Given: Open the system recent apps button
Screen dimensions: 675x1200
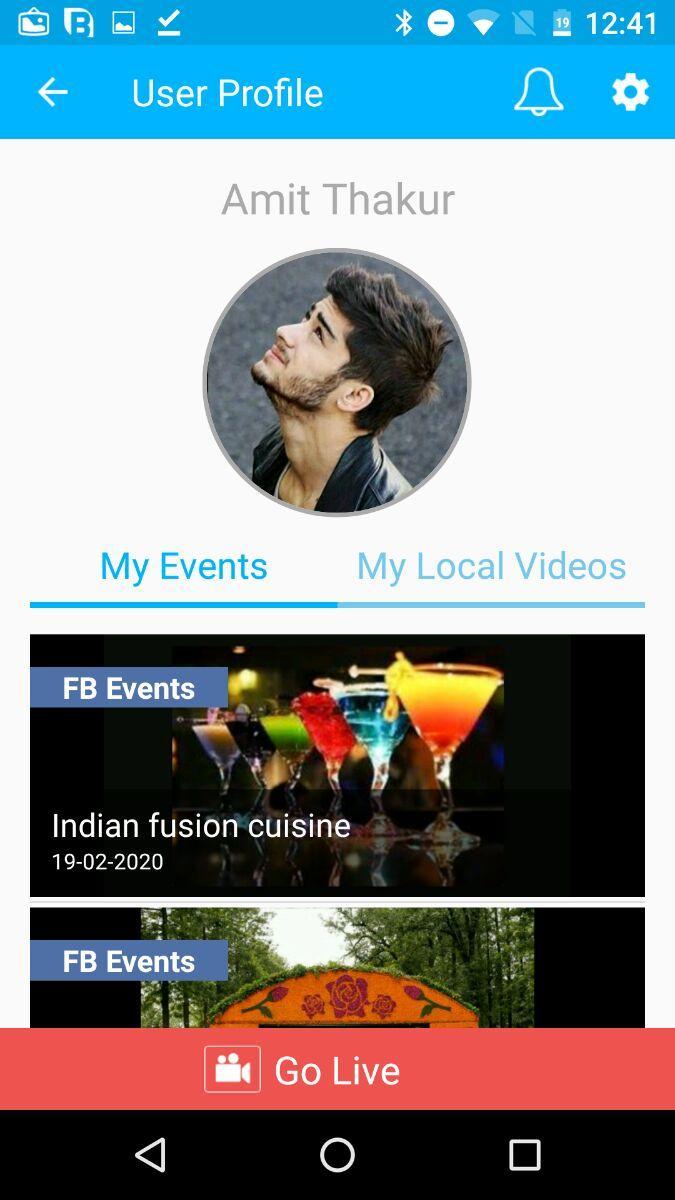Looking at the screenshot, I should [x=524, y=1155].
